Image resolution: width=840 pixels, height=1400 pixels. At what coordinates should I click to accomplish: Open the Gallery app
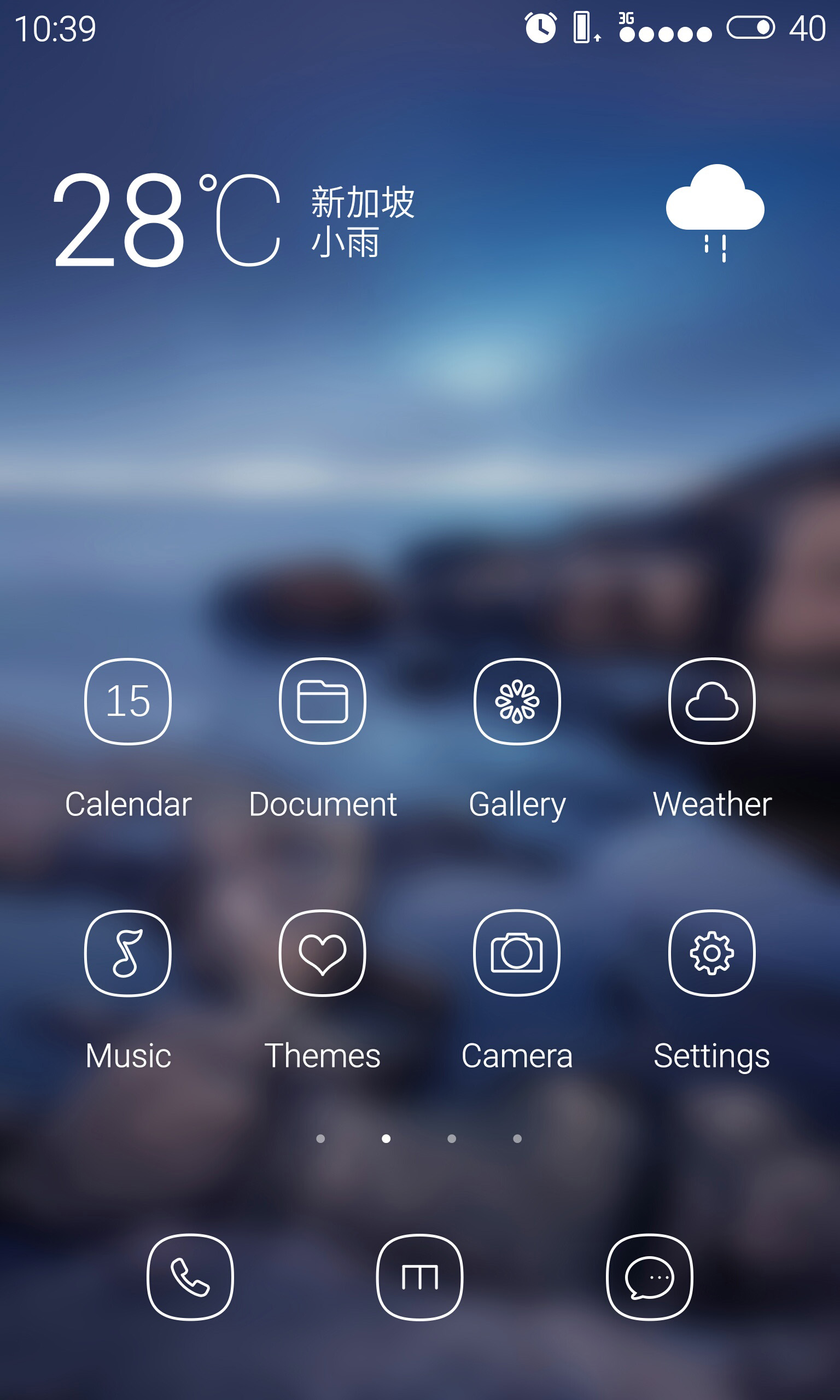click(x=517, y=701)
